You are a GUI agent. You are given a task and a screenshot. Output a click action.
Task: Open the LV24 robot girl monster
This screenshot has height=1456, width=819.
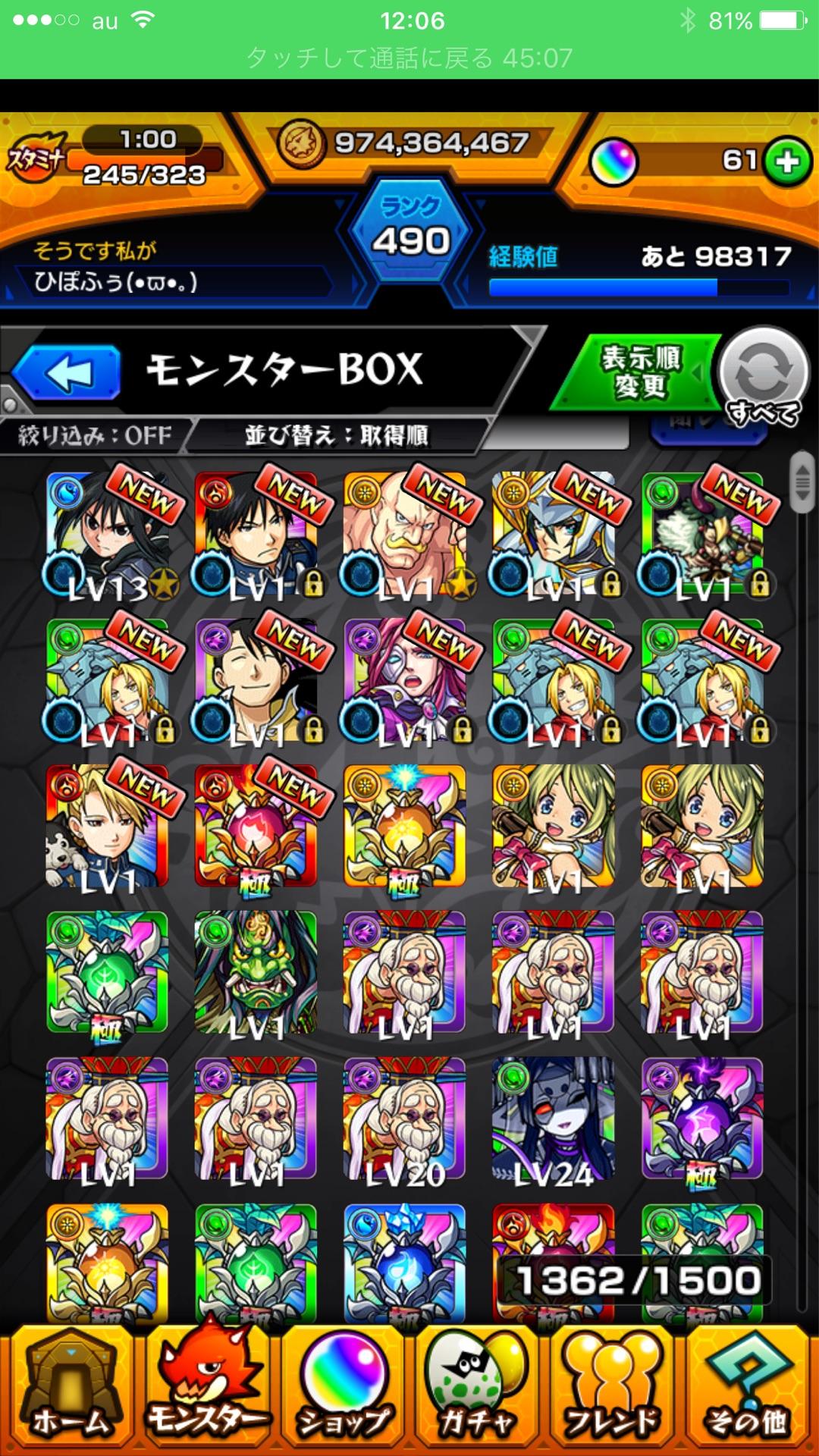[x=552, y=1119]
